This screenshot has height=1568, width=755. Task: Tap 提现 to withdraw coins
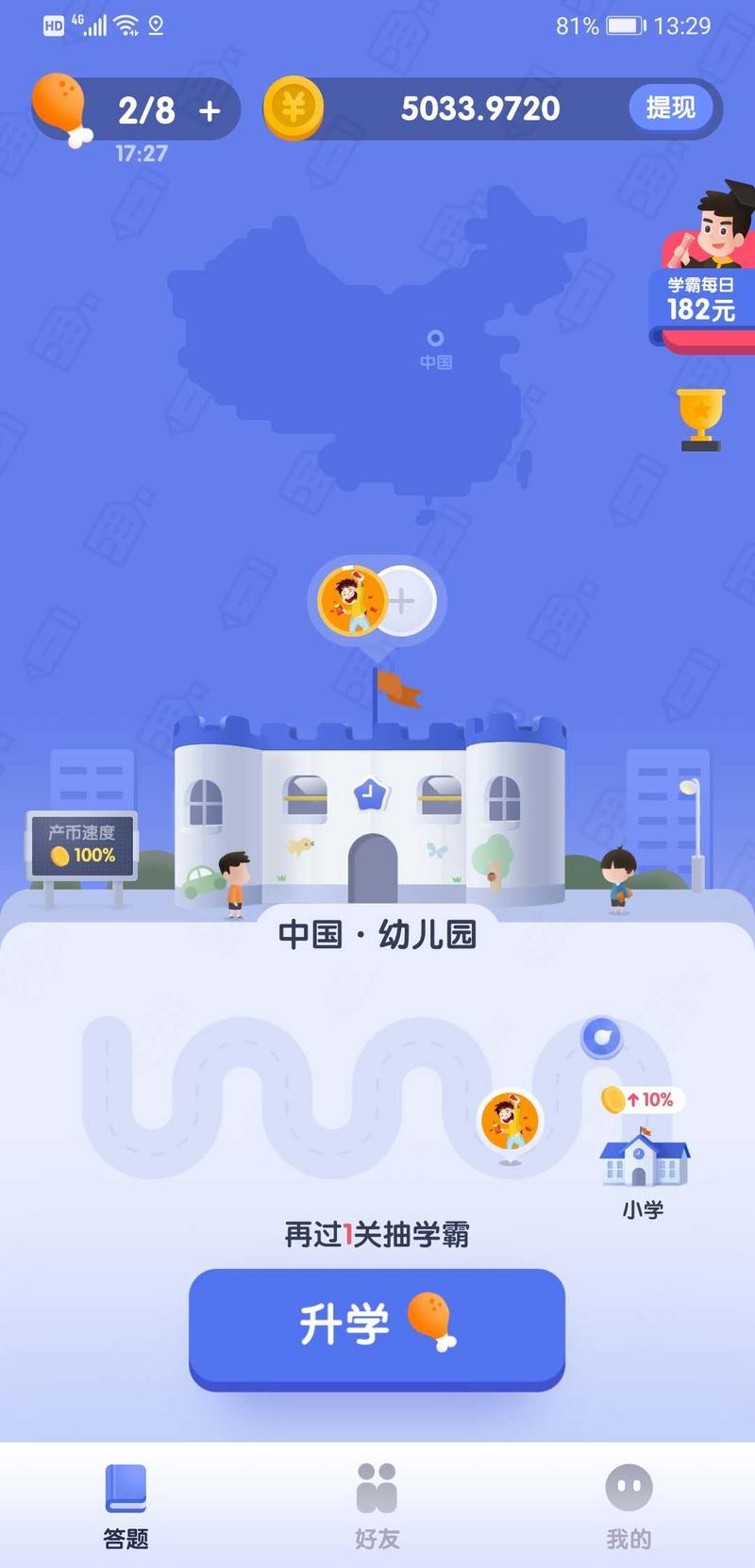click(x=670, y=108)
